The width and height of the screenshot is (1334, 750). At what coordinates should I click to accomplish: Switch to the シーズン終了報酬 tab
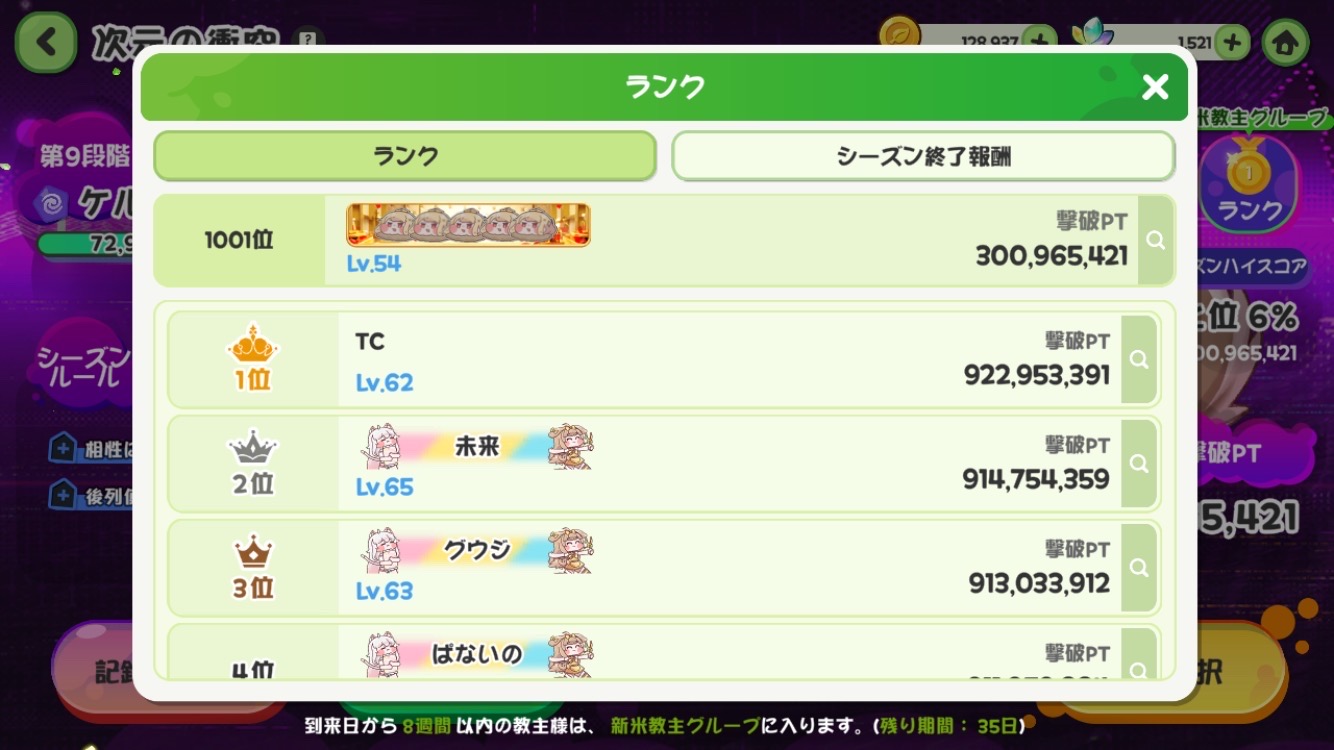click(922, 156)
